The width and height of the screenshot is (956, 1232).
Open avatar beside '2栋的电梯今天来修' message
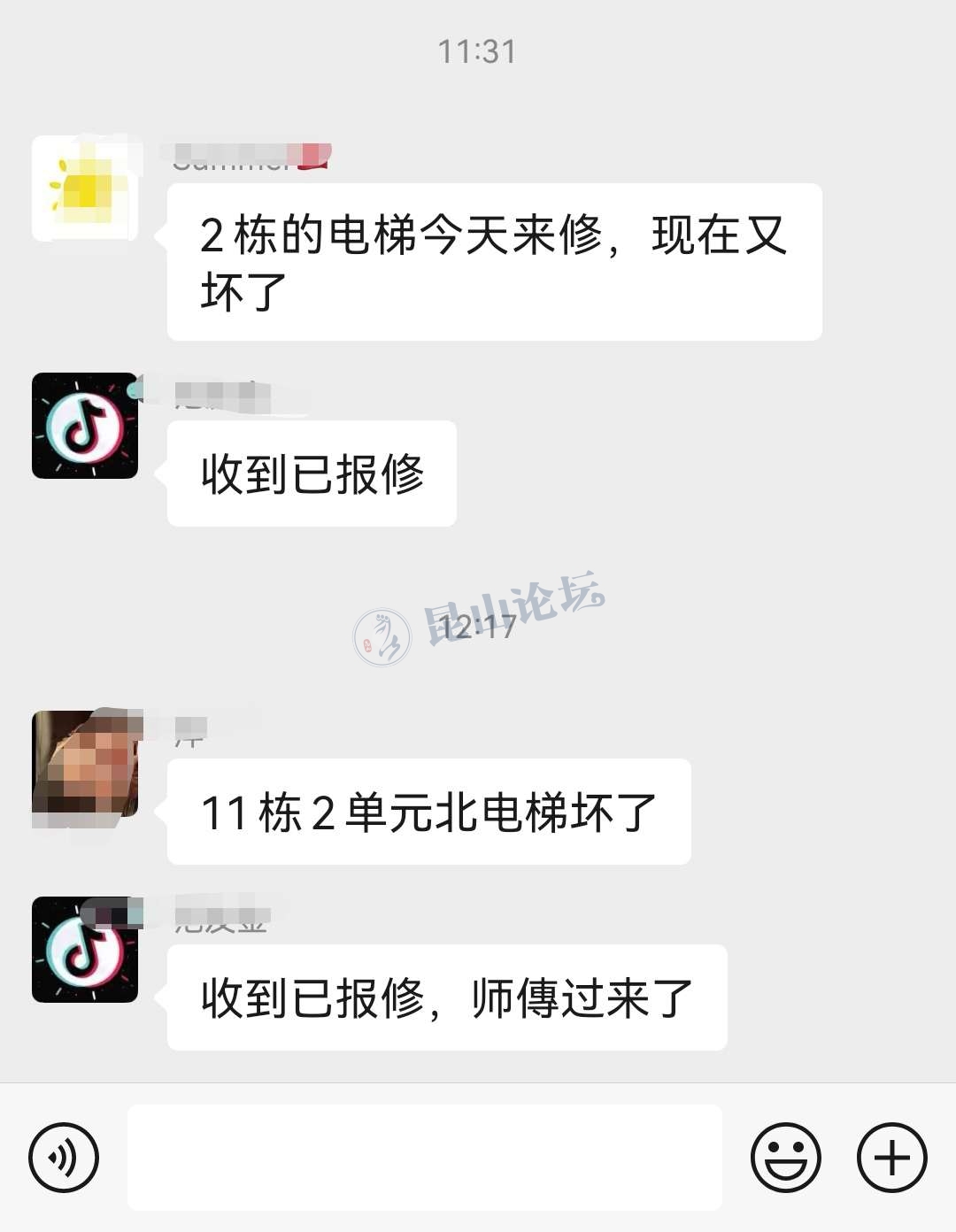tap(85, 189)
